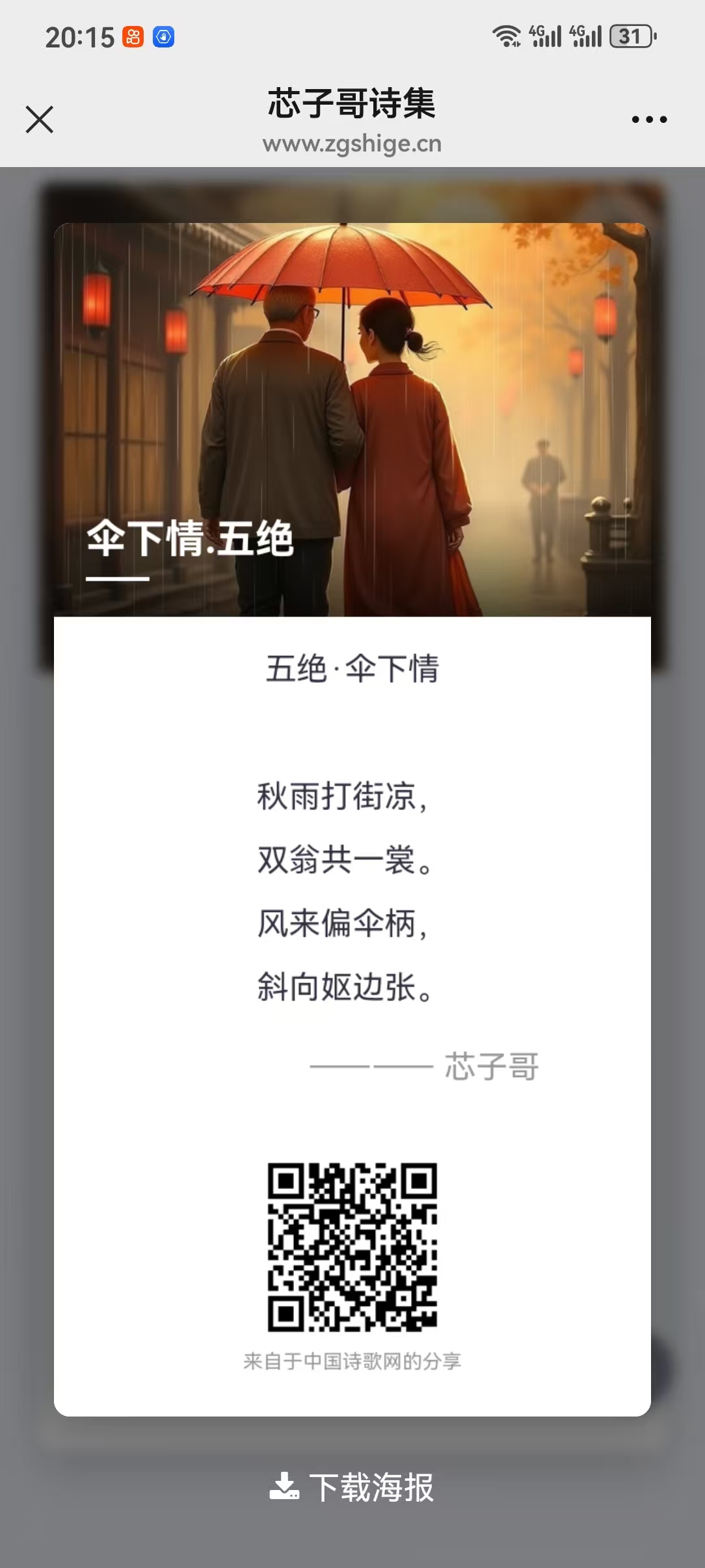
Task: Tap 下载海报 to download the poster
Action: (x=352, y=1487)
